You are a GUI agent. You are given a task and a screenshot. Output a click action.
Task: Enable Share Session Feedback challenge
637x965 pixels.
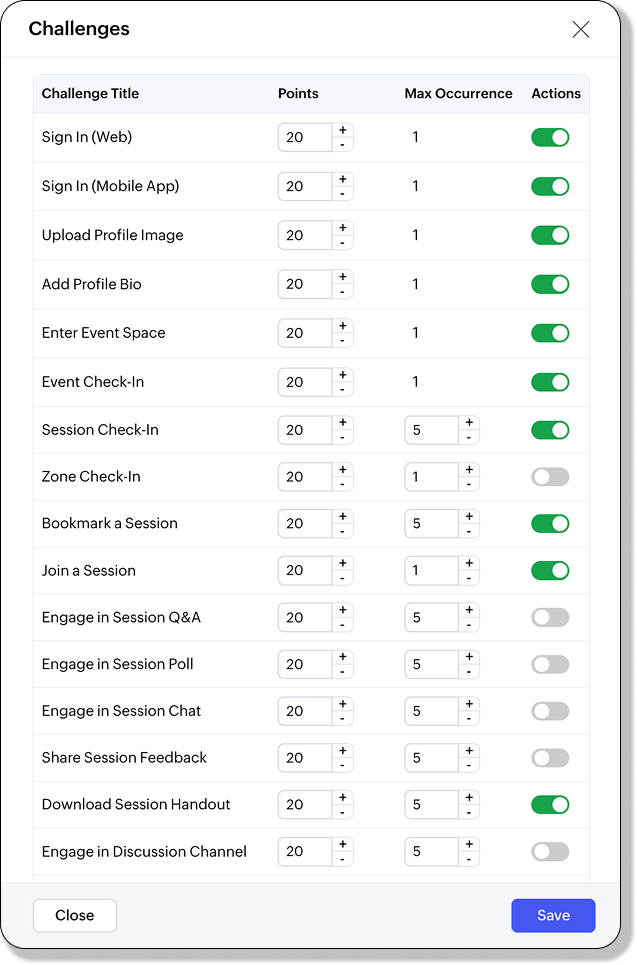[x=550, y=758]
